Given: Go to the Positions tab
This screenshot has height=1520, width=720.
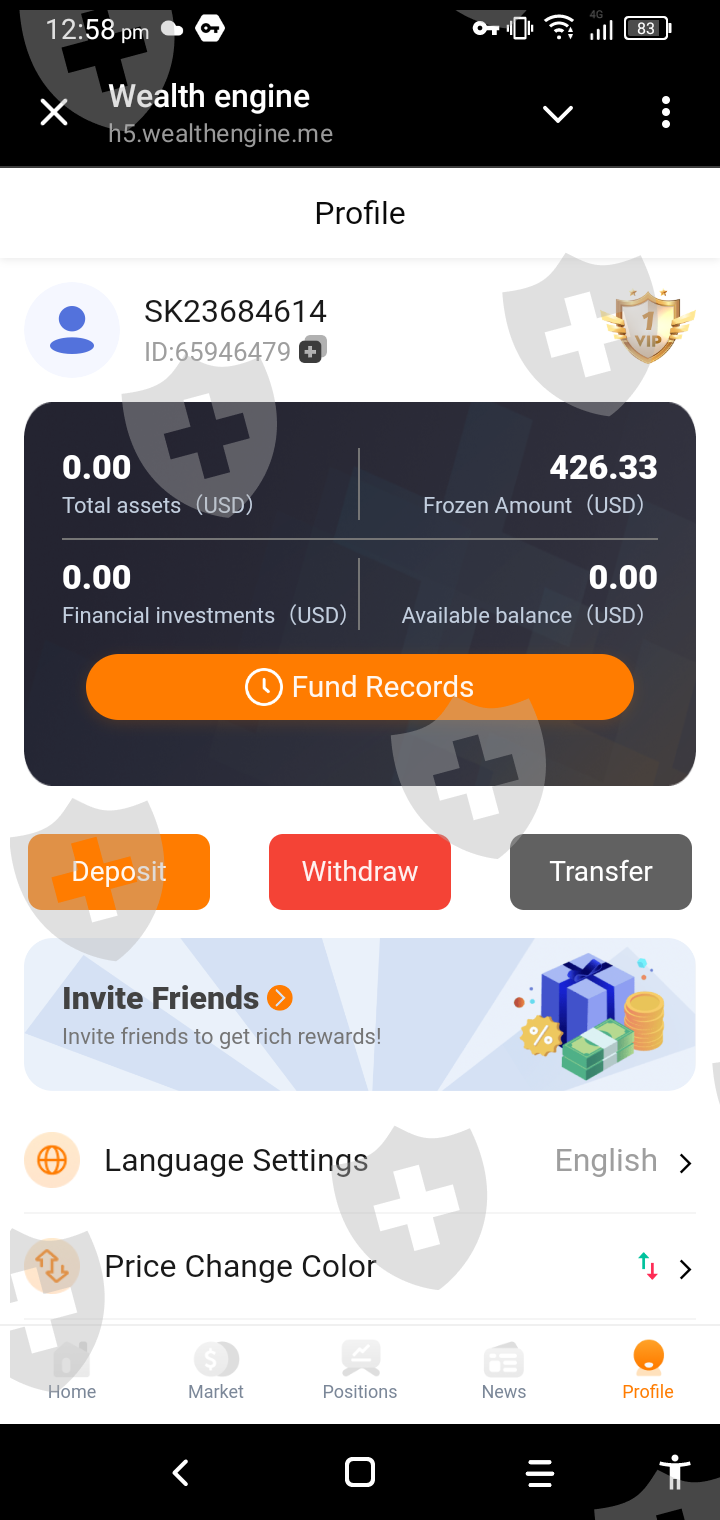Looking at the screenshot, I should click(x=360, y=1371).
